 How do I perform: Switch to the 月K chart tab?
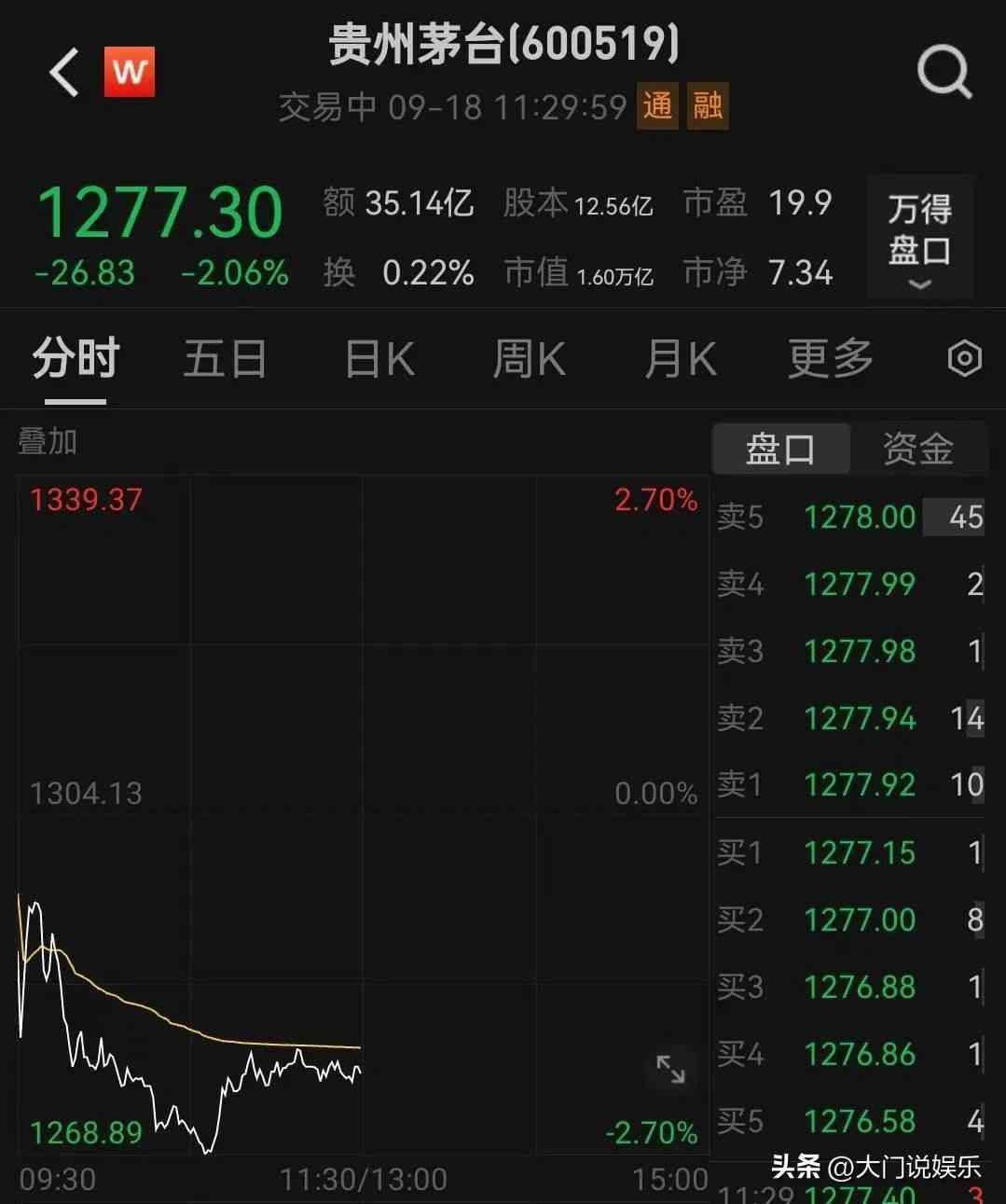coord(681,359)
